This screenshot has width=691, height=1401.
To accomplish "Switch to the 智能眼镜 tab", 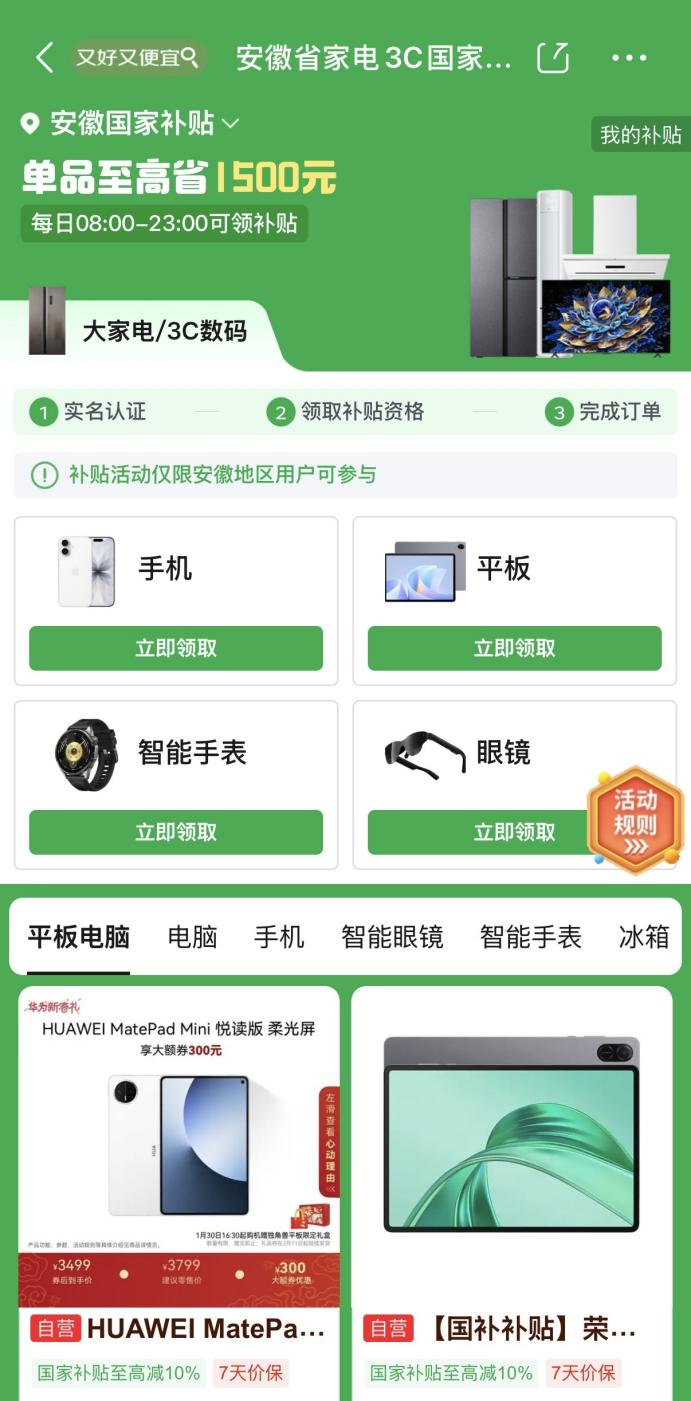I will [392, 937].
